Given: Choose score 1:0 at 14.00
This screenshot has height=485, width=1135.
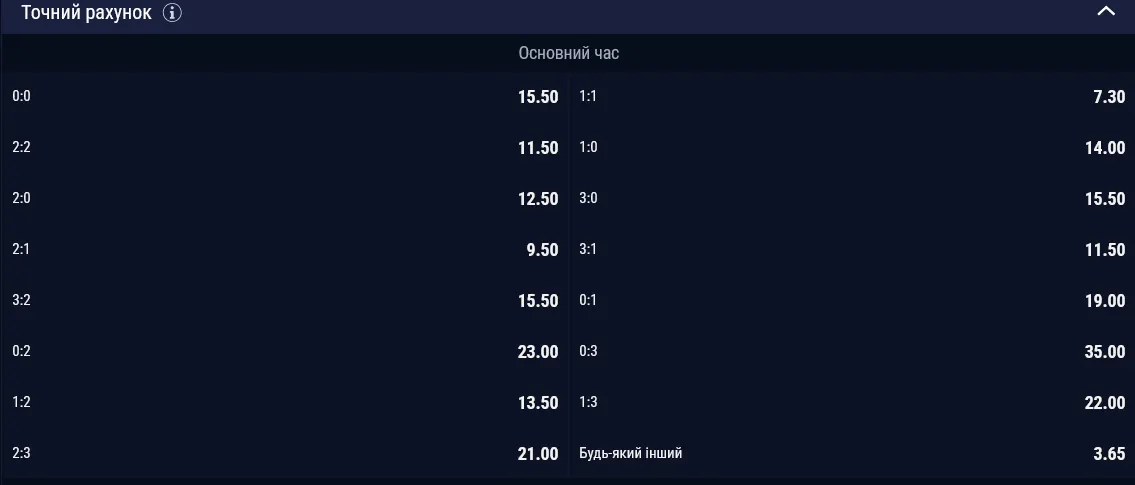Looking at the screenshot, I should pyautogui.click(x=852, y=148).
